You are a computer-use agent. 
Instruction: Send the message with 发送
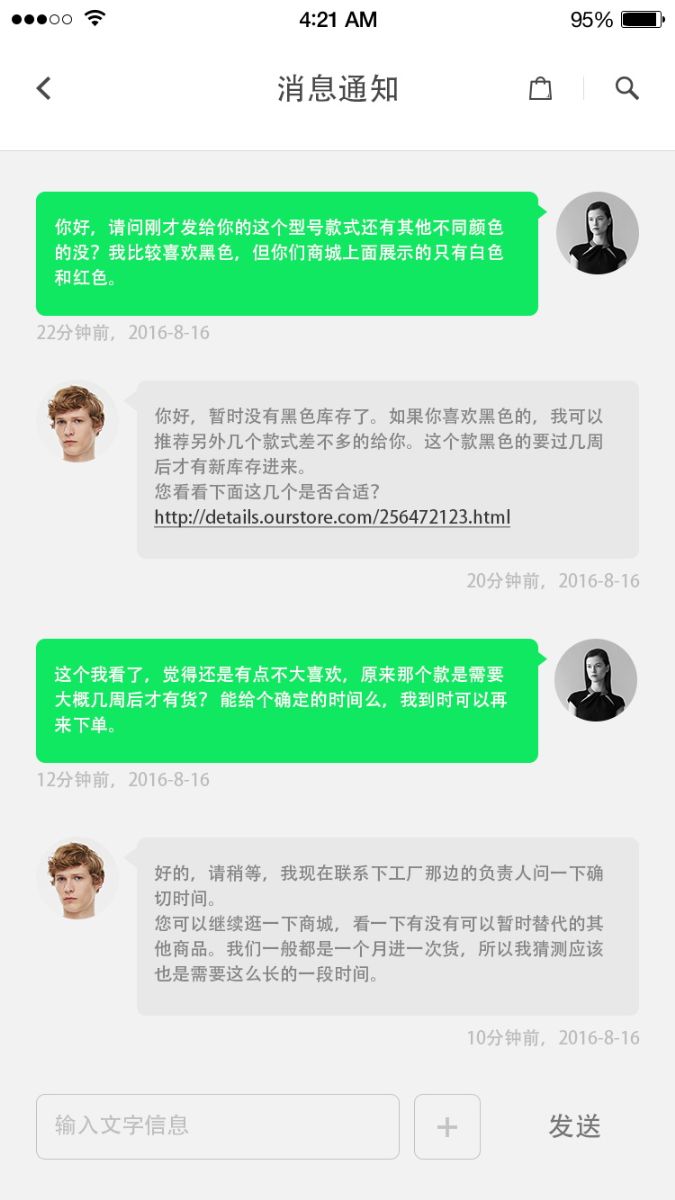[575, 1126]
